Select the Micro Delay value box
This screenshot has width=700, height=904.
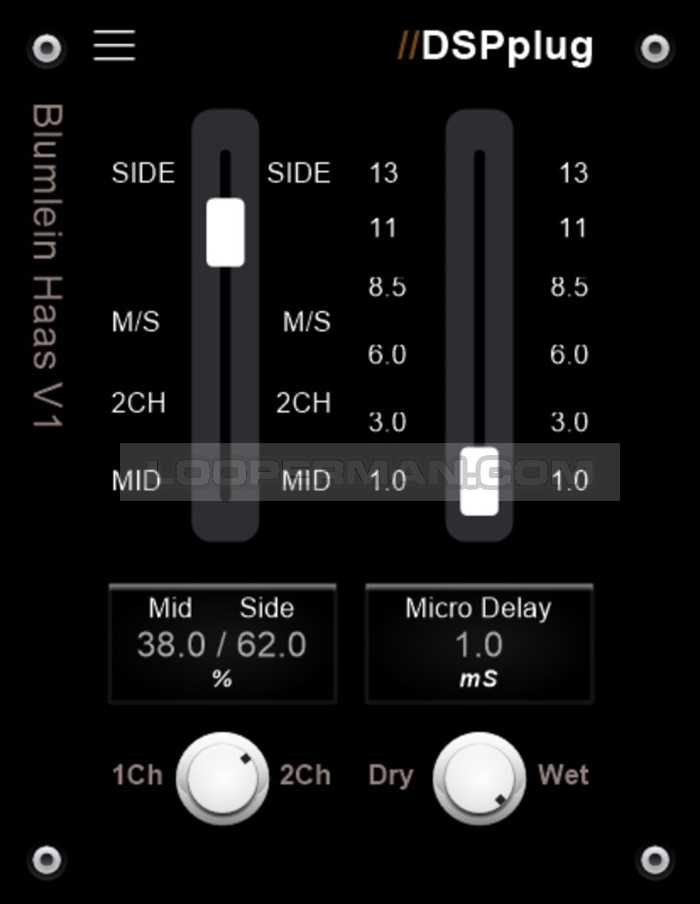tap(479, 644)
